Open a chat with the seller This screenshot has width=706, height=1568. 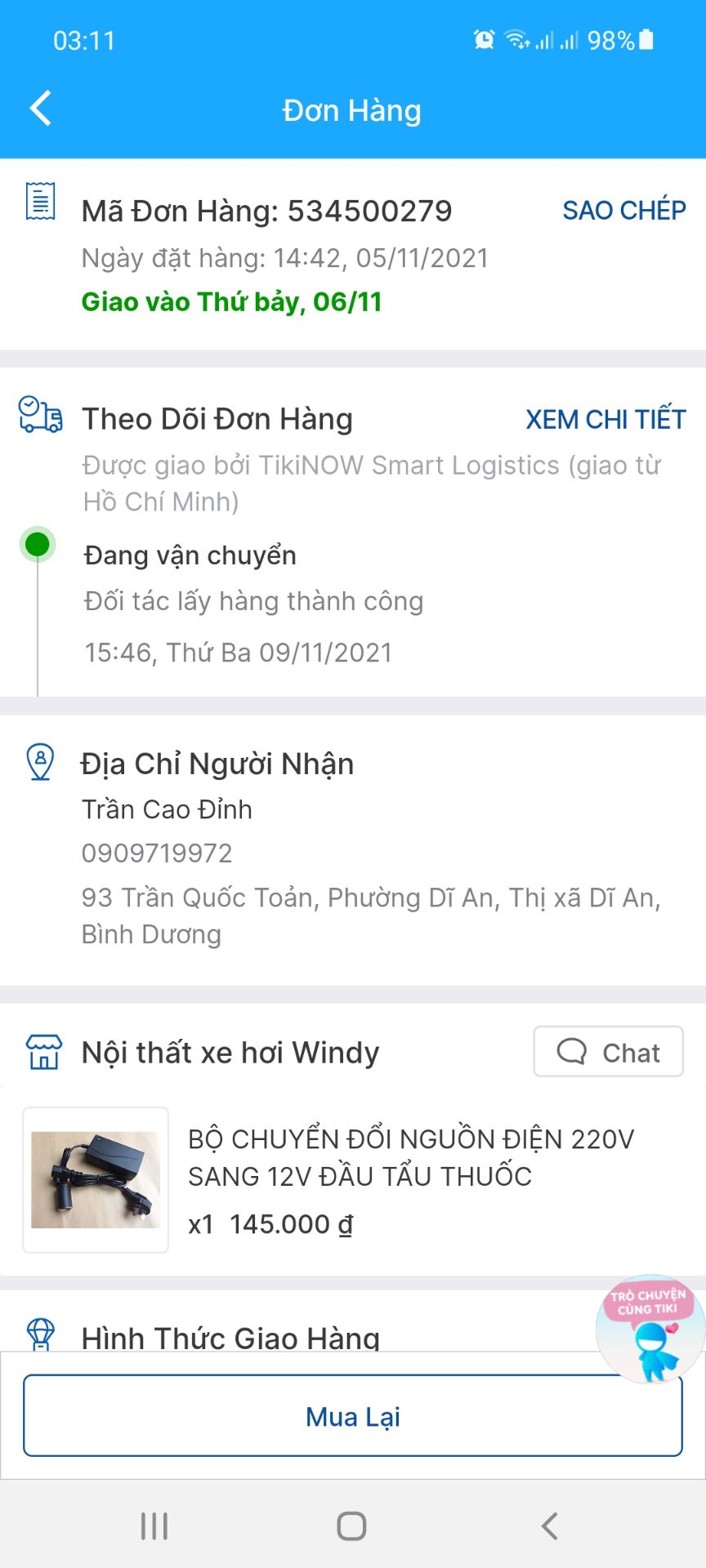coord(608,1052)
